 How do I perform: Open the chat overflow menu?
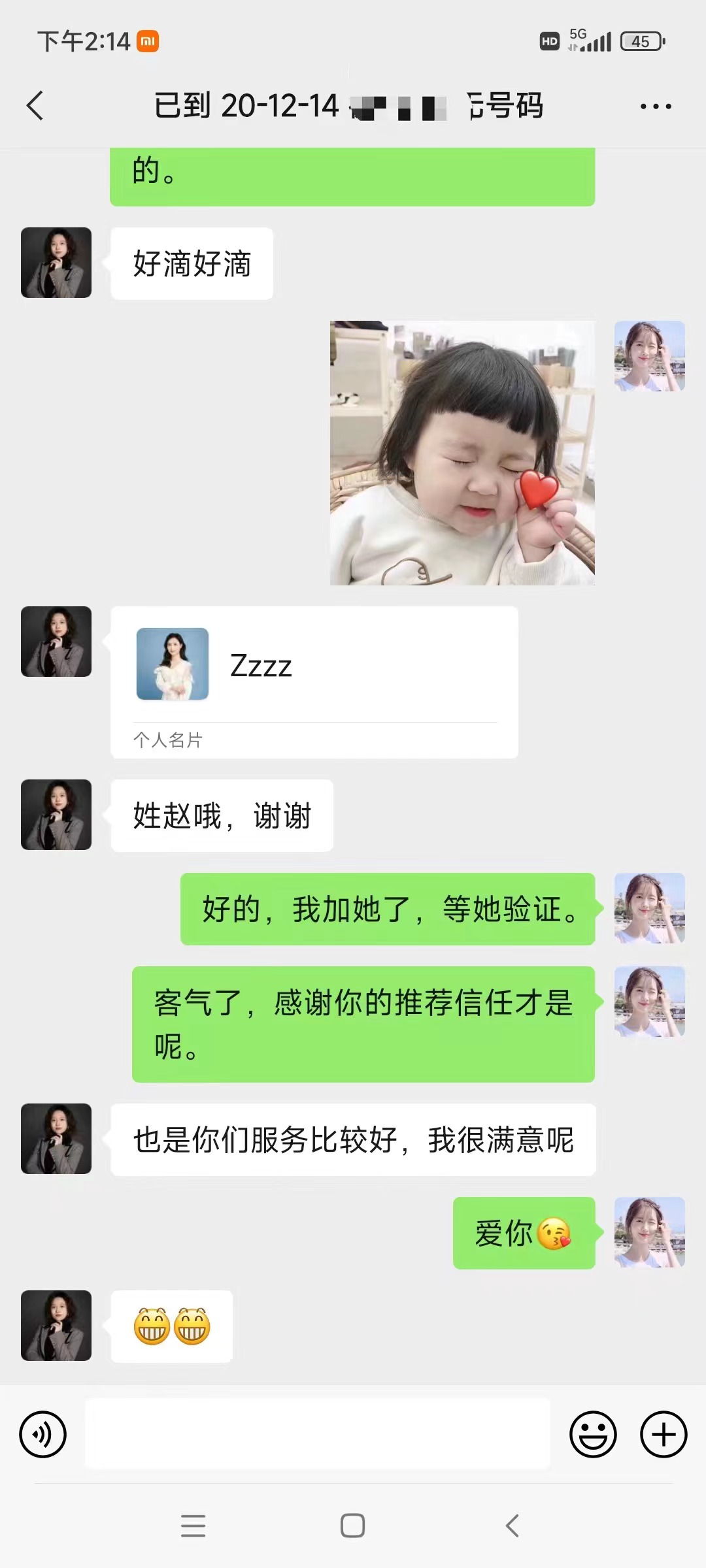coord(656,106)
